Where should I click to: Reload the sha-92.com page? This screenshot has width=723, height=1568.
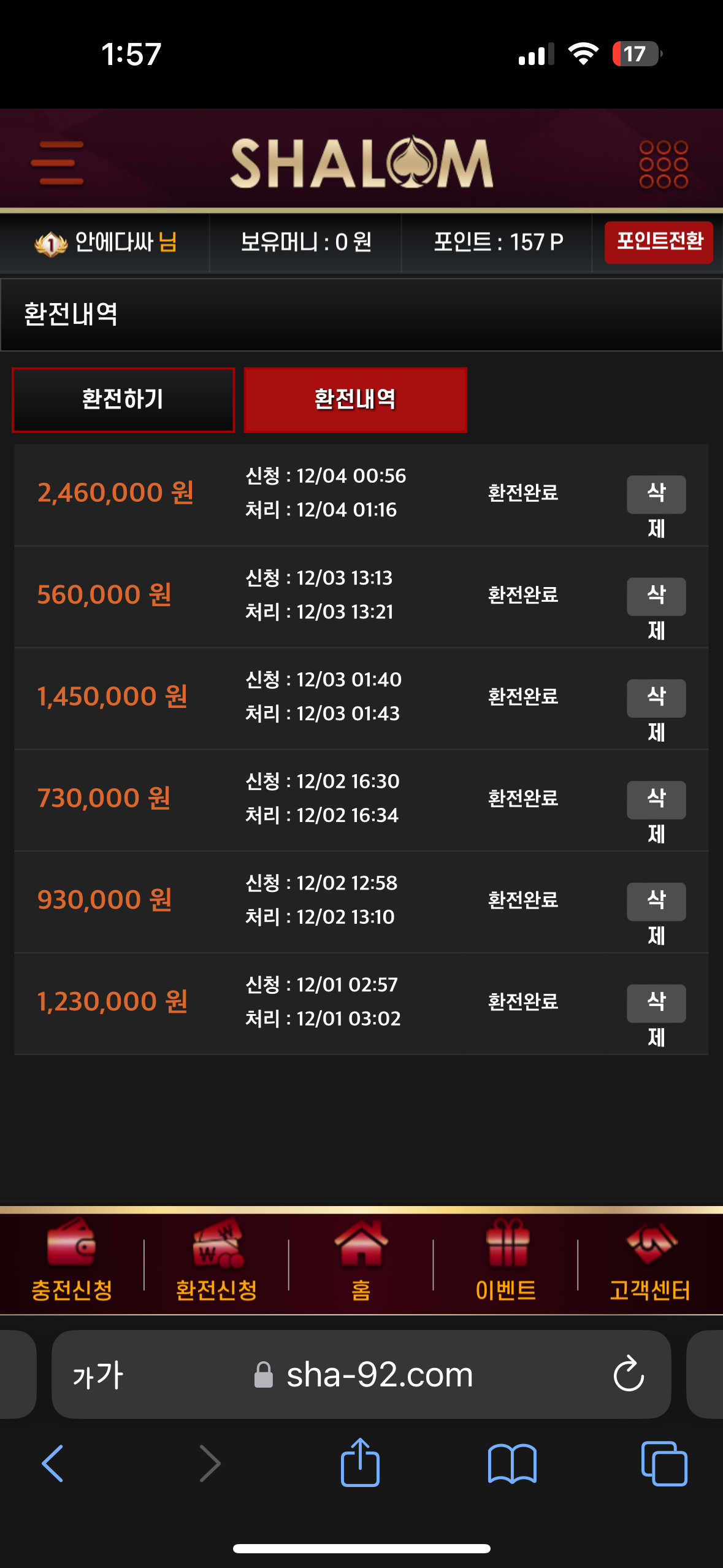(629, 1374)
